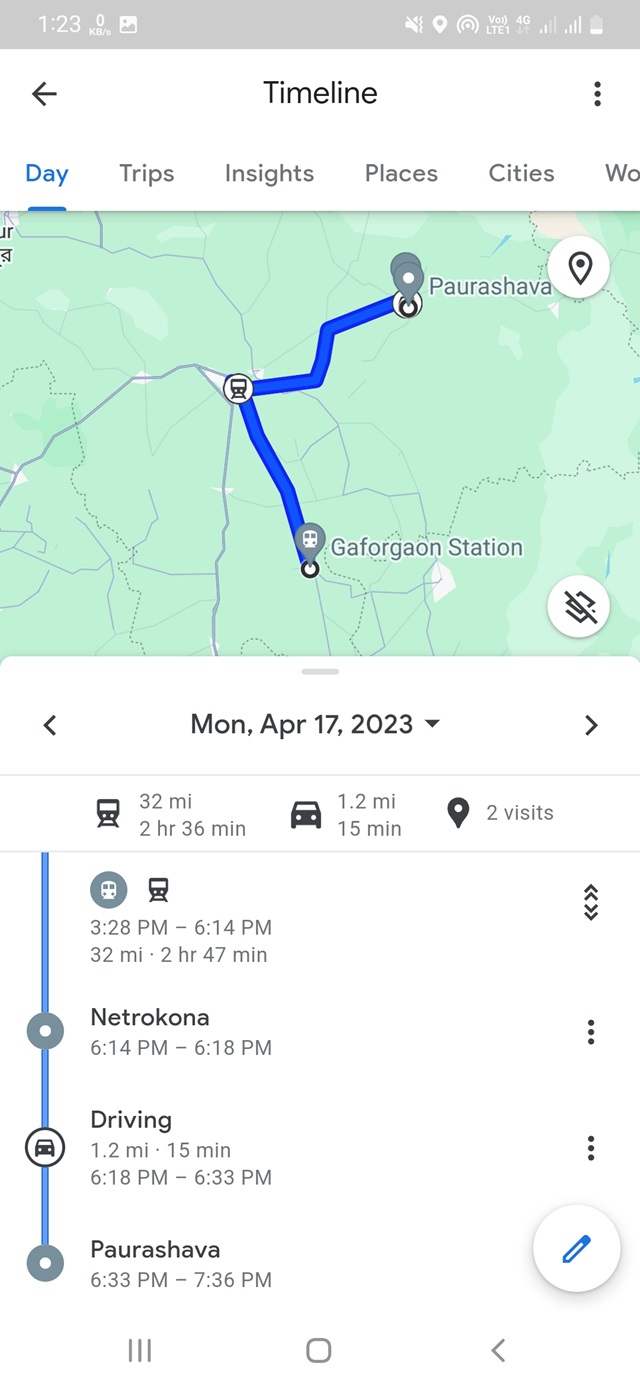Go to the previous day
Screen dimensions: 640x1386
[x=50, y=725]
